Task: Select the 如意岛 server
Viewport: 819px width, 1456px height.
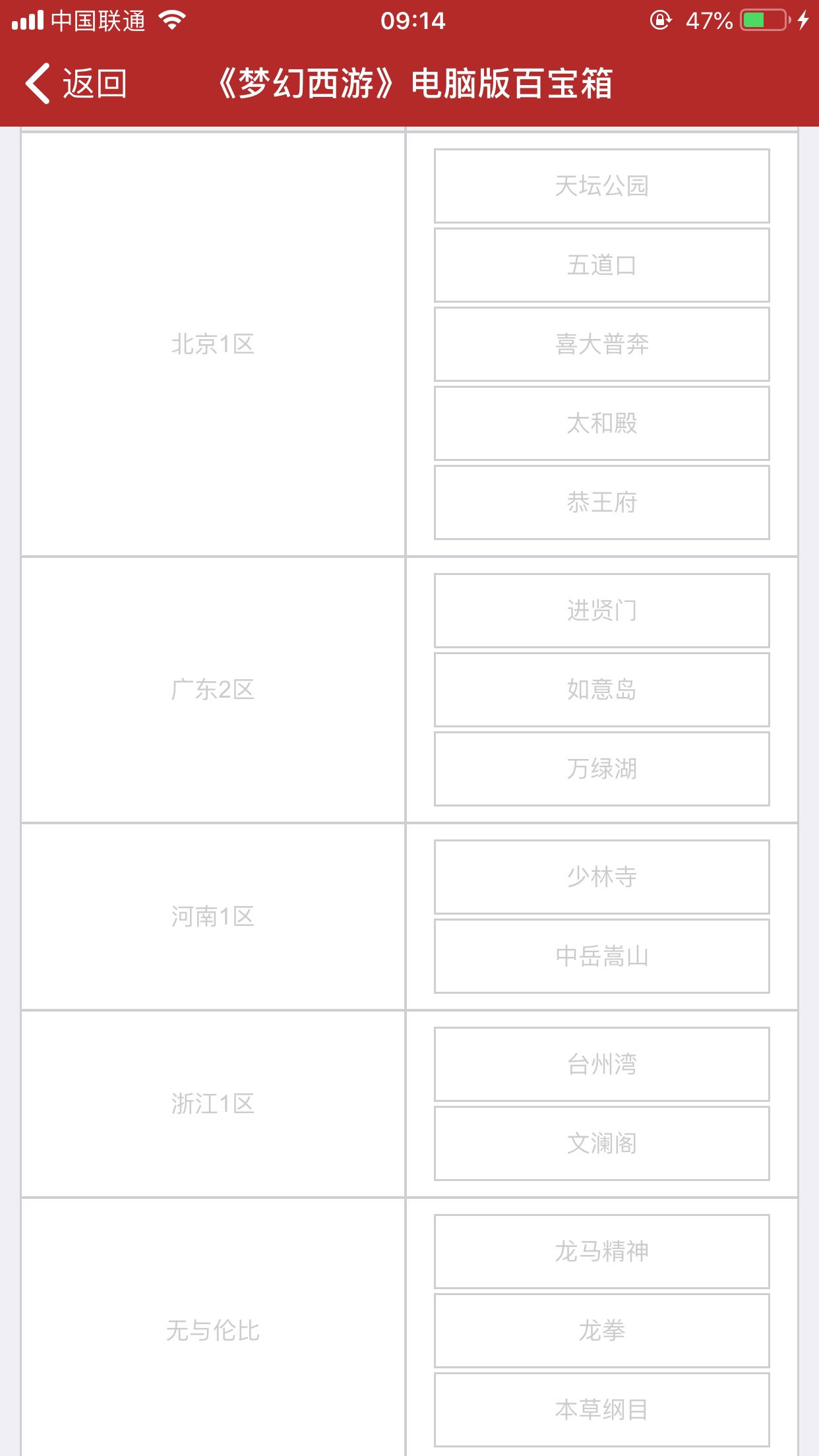Action: click(601, 690)
